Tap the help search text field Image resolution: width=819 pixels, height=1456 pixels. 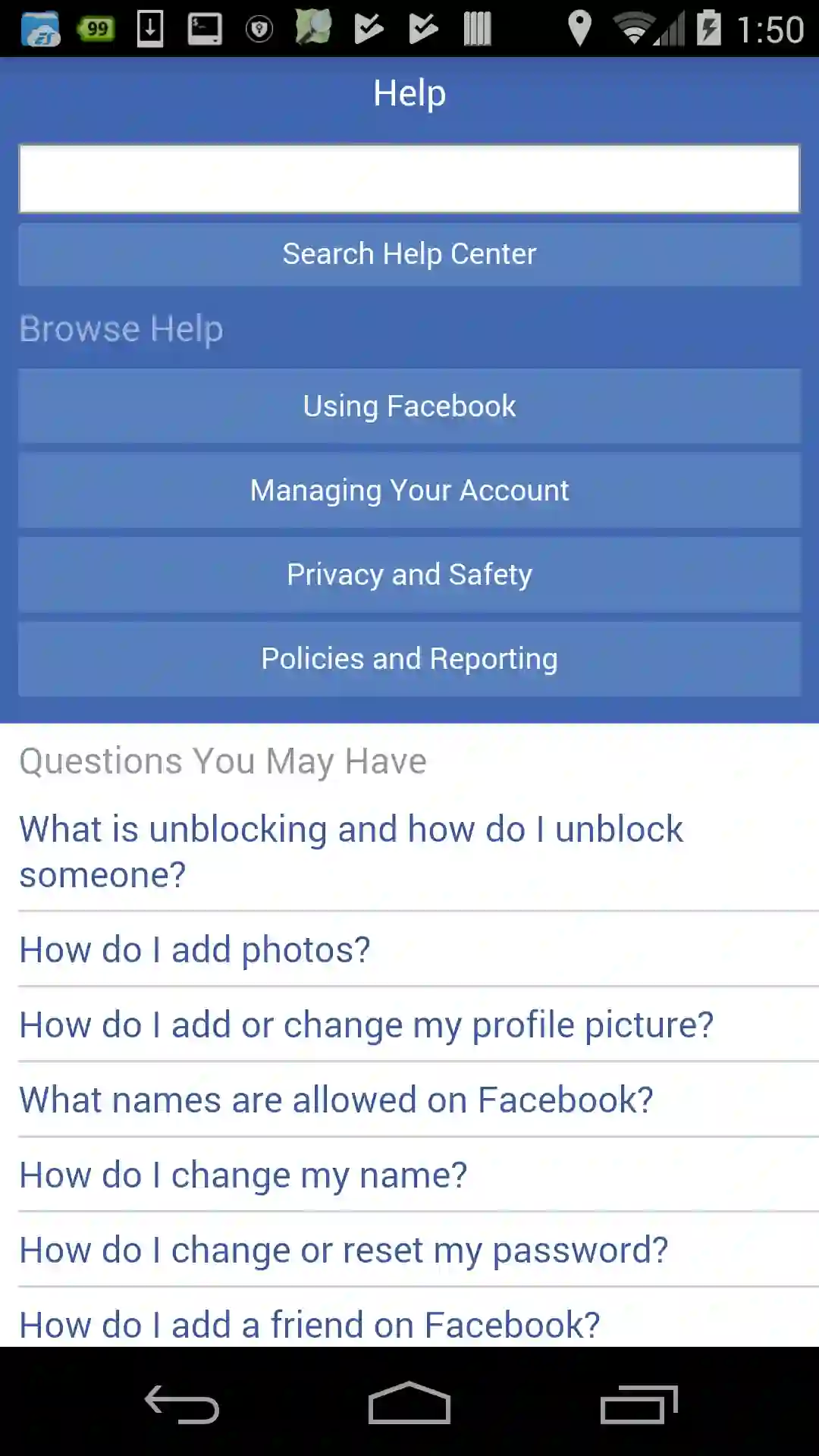click(x=409, y=179)
